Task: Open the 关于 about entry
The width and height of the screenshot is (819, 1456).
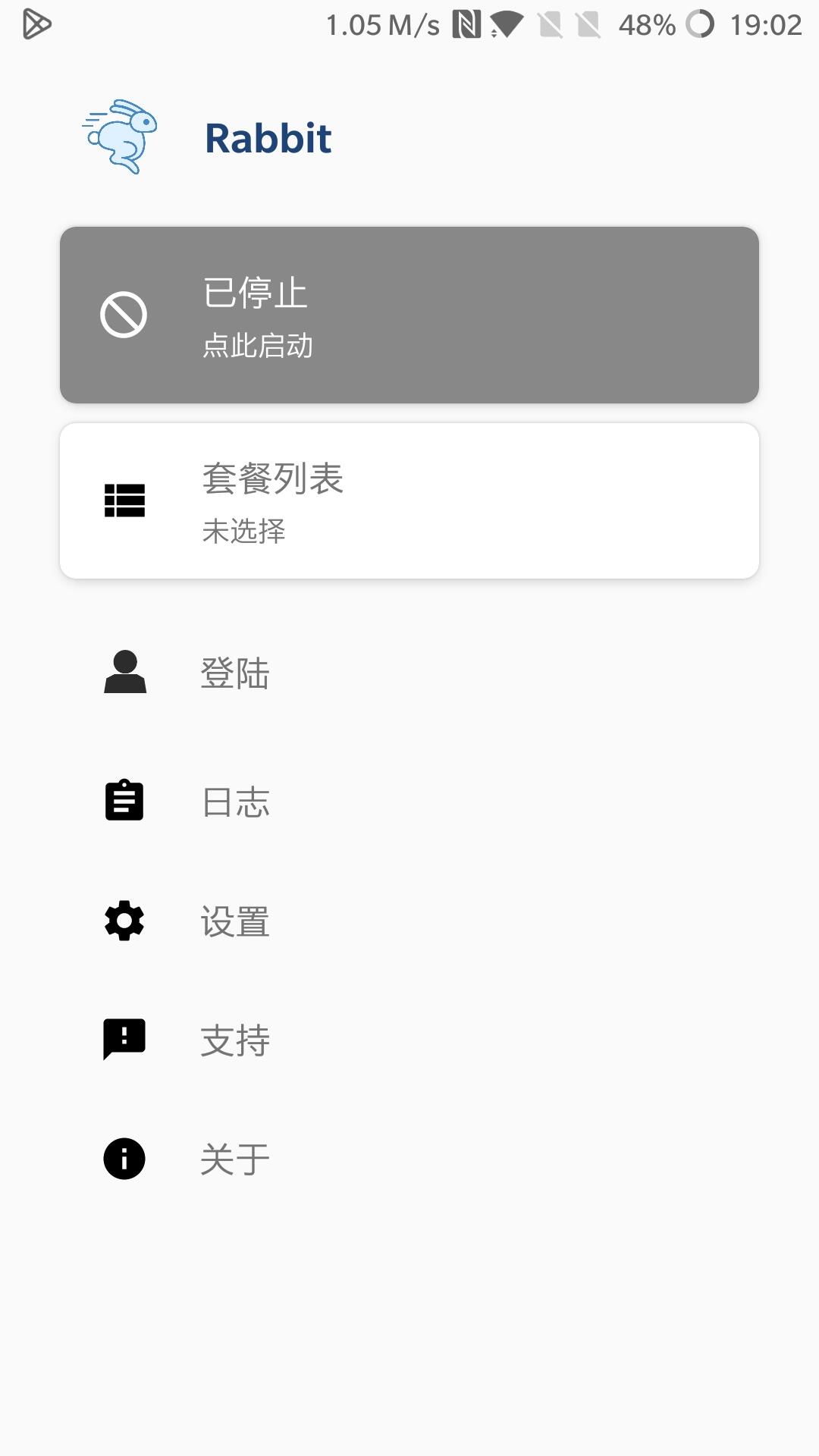Action: tap(233, 1156)
